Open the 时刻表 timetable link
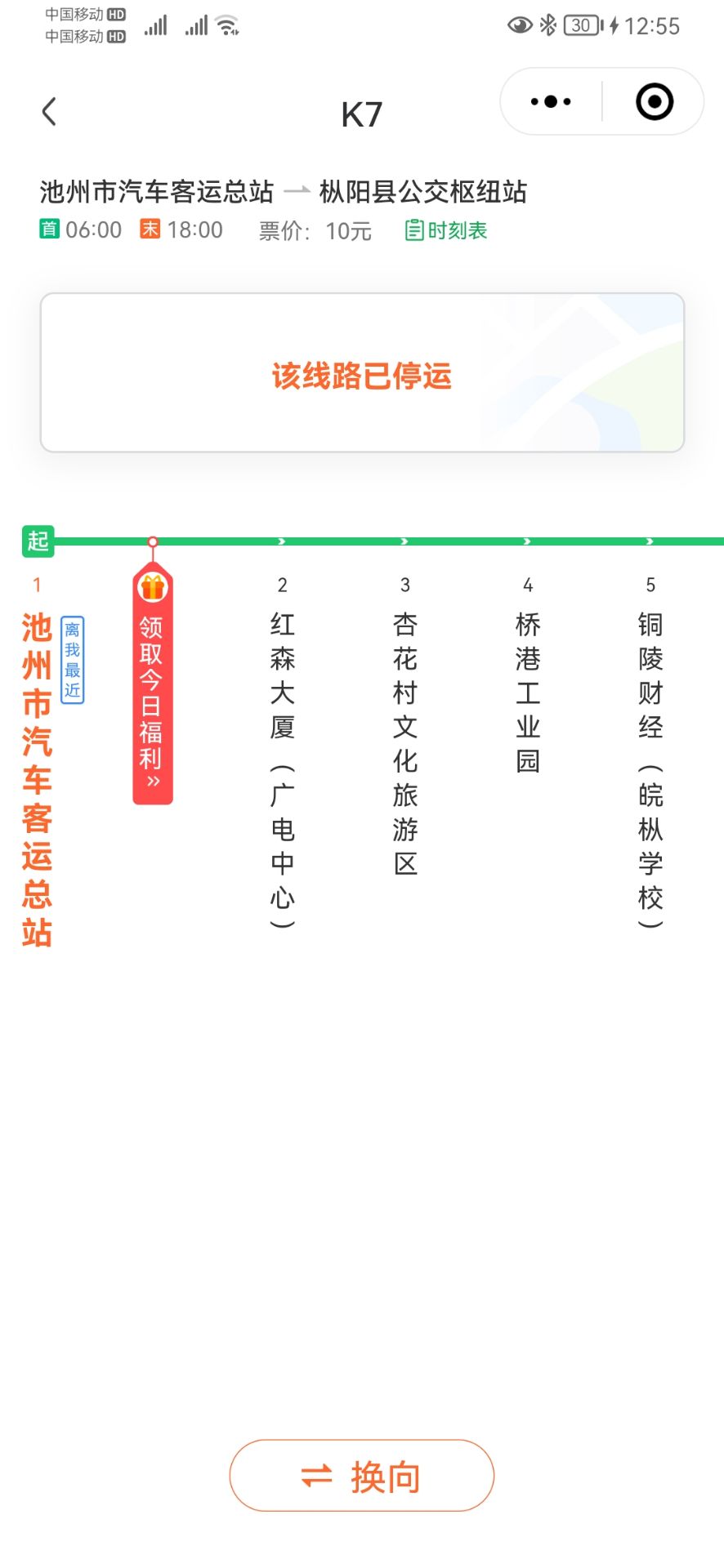This screenshot has height=1568, width=724. [x=446, y=230]
